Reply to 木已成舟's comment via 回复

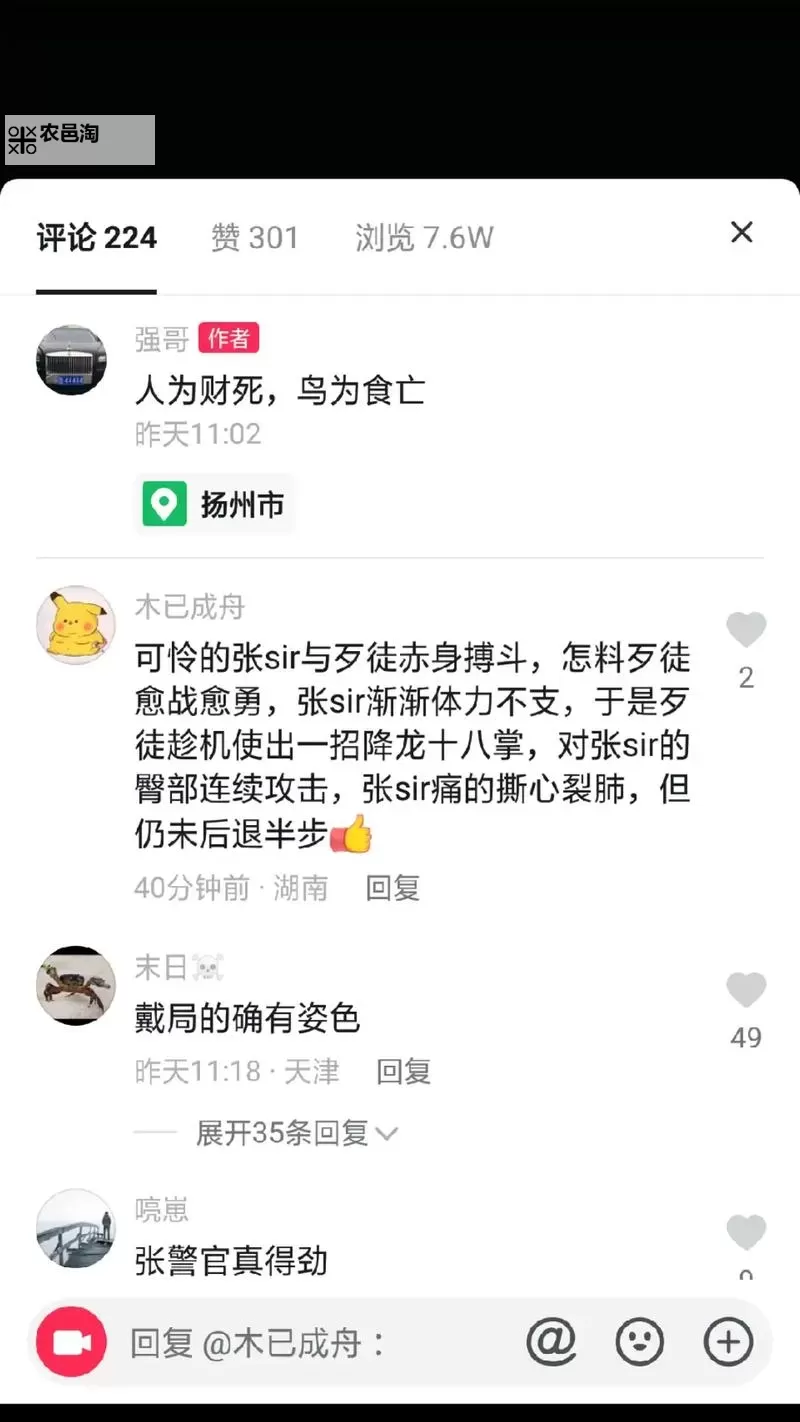click(x=392, y=889)
